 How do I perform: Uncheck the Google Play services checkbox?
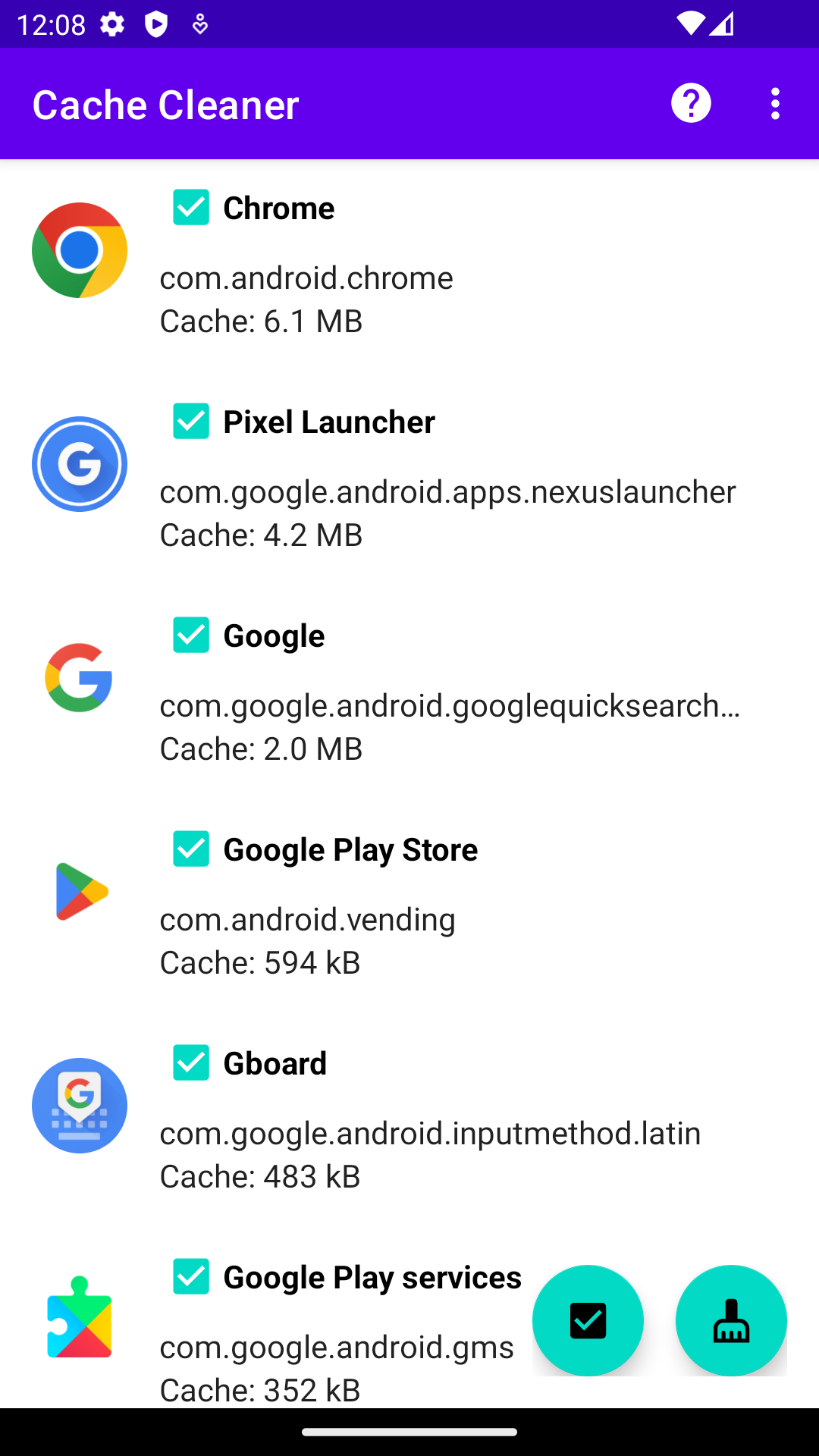pyautogui.click(x=191, y=1276)
